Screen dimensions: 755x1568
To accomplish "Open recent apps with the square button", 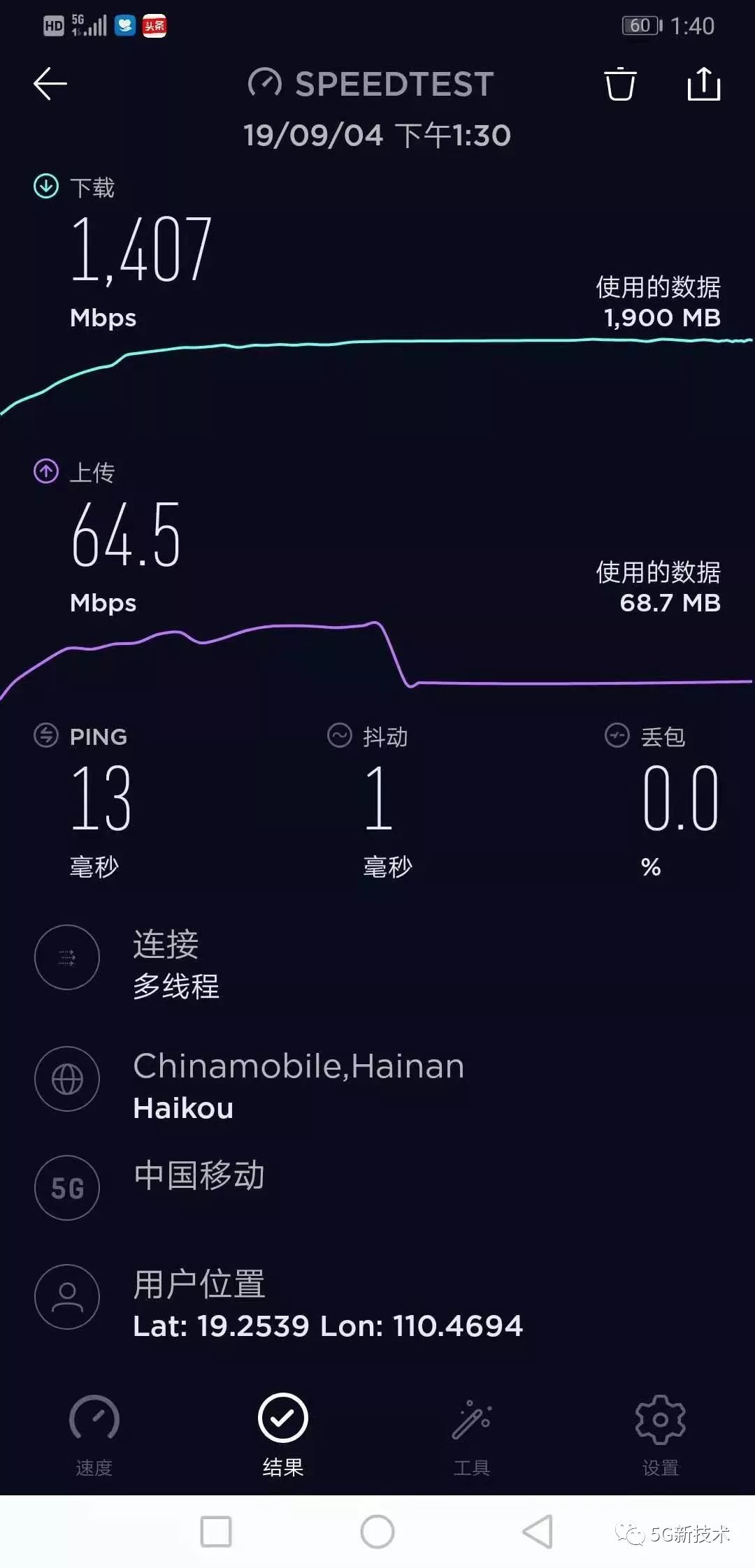I will tap(216, 1531).
